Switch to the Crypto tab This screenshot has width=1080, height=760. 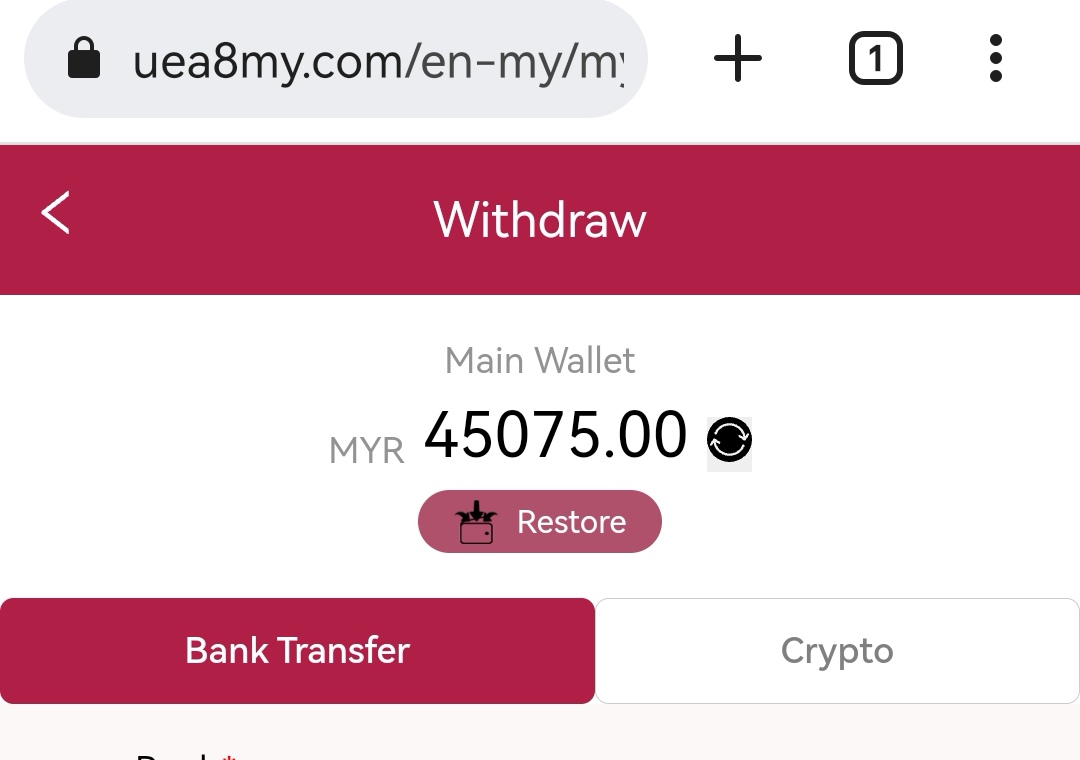pos(837,651)
